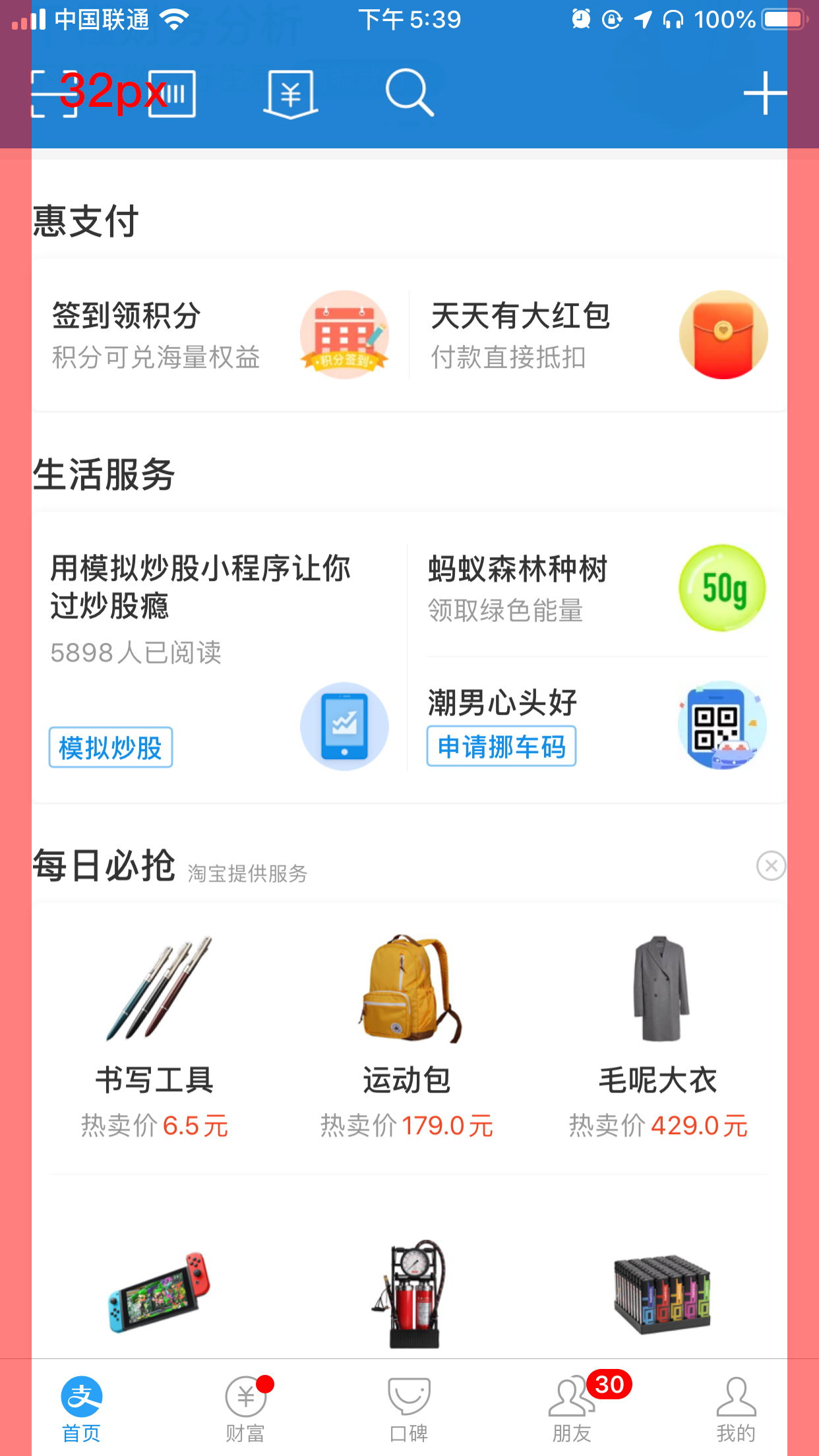Image resolution: width=819 pixels, height=1456 pixels.
Task: Tap the 模拟炒股 button
Action: (111, 748)
